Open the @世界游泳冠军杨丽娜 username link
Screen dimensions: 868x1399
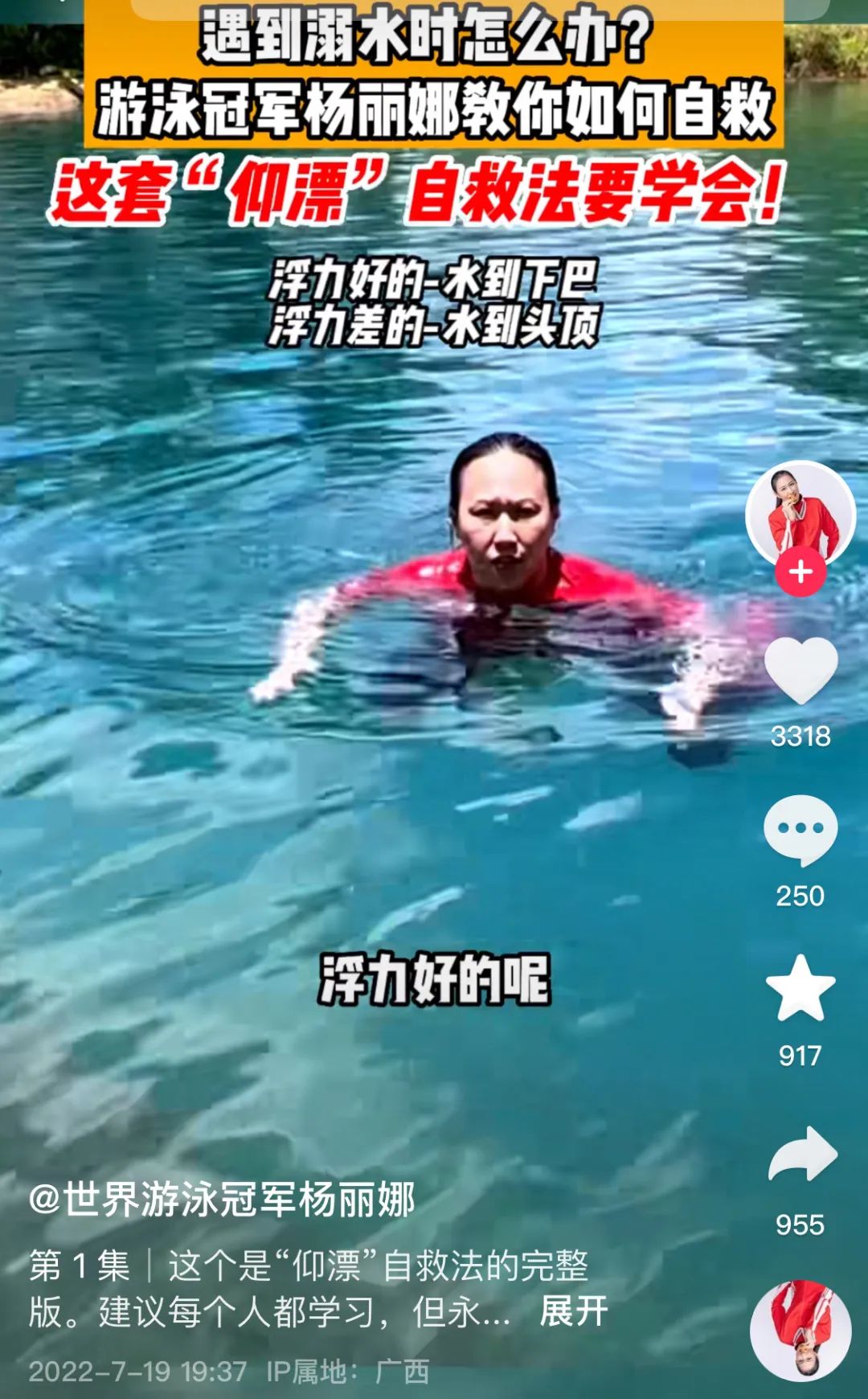(222, 1200)
